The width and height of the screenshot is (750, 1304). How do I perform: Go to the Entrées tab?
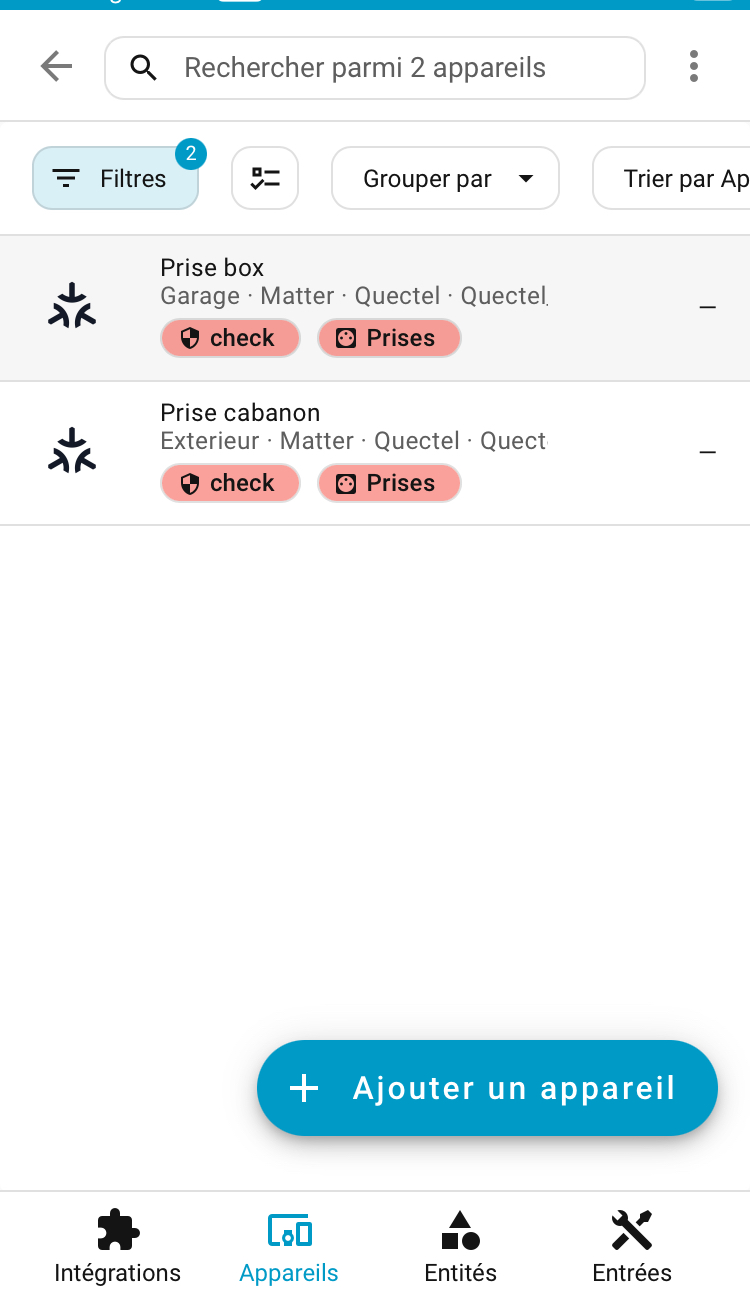coord(632,1247)
